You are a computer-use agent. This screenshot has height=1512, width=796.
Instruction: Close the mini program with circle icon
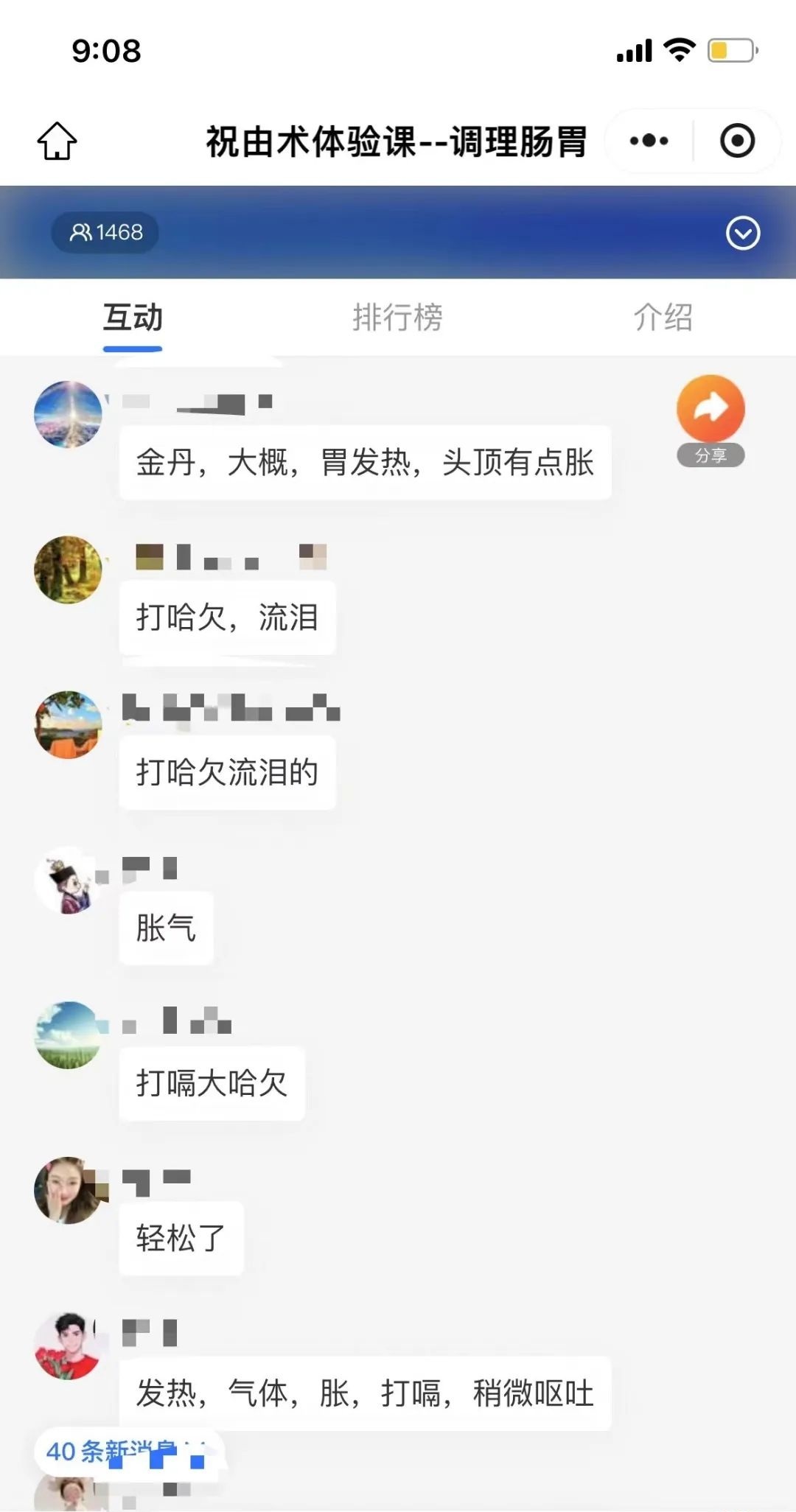click(x=737, y=141)
